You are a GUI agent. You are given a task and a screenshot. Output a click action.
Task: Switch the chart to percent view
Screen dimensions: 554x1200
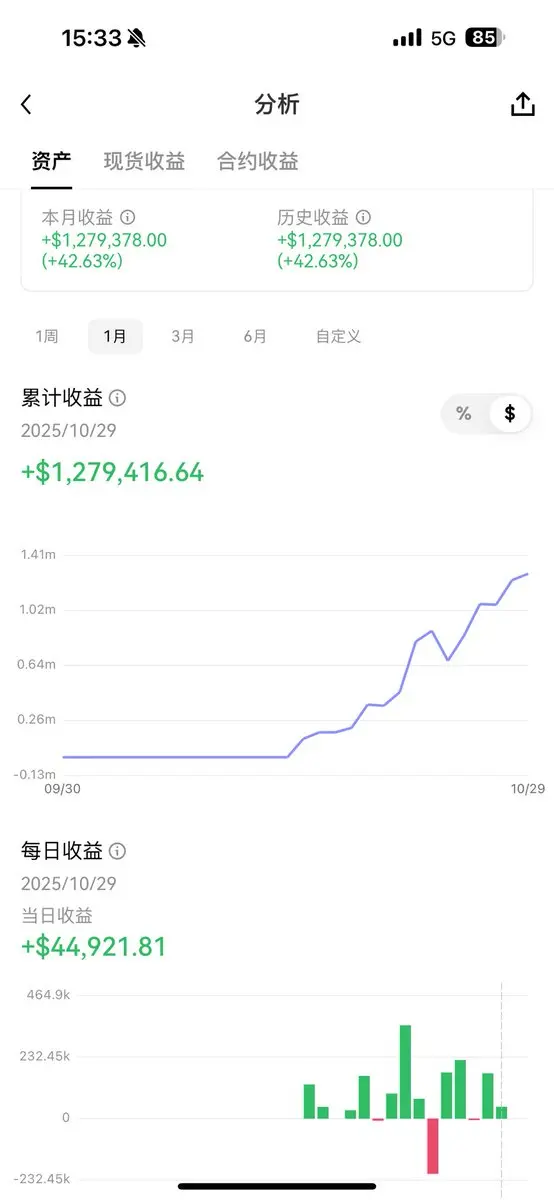click(x=464, y=413)
